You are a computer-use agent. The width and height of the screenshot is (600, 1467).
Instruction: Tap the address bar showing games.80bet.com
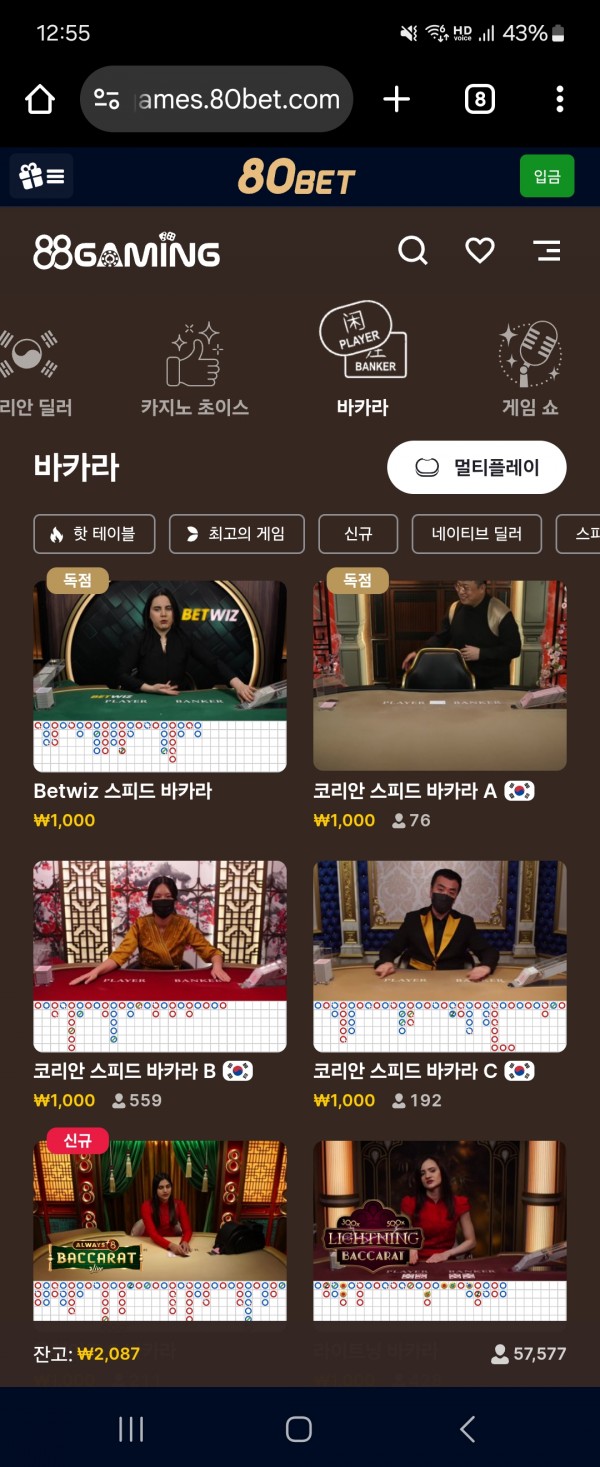pyautogui.click(x=217, y=99)
